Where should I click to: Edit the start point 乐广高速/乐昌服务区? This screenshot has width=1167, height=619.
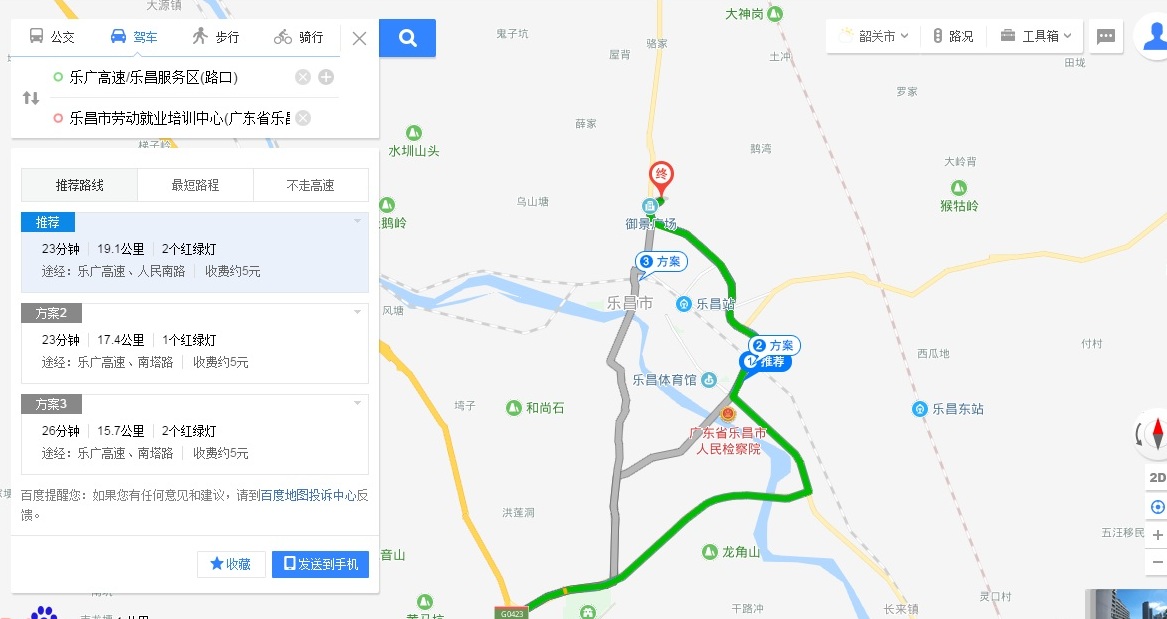pyautogui.click(x=170, y=77)
